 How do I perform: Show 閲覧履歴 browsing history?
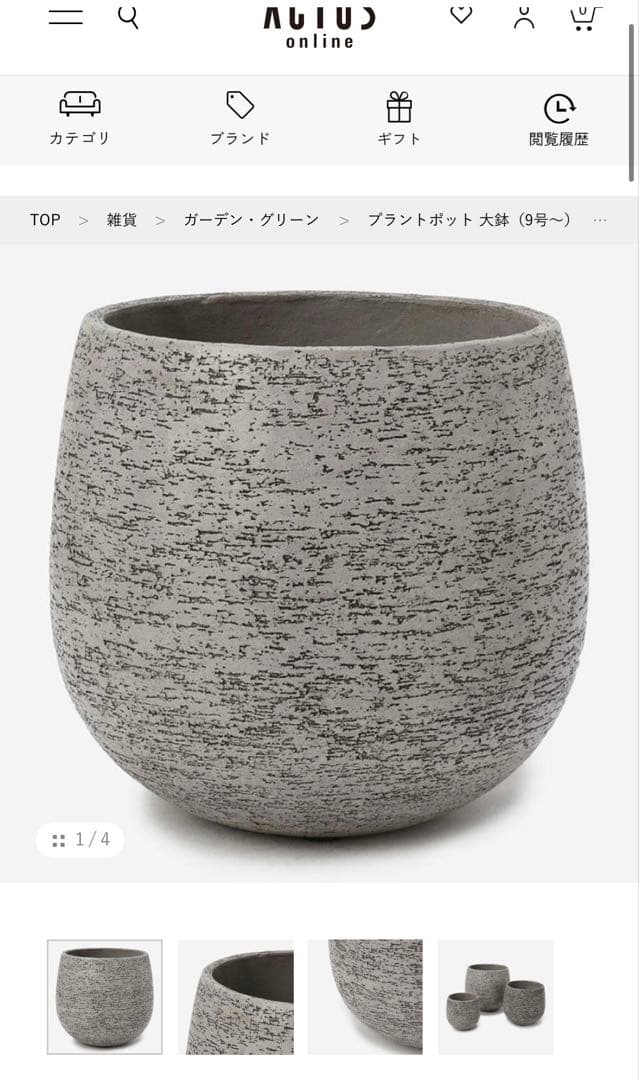click(x=558, y=119)
